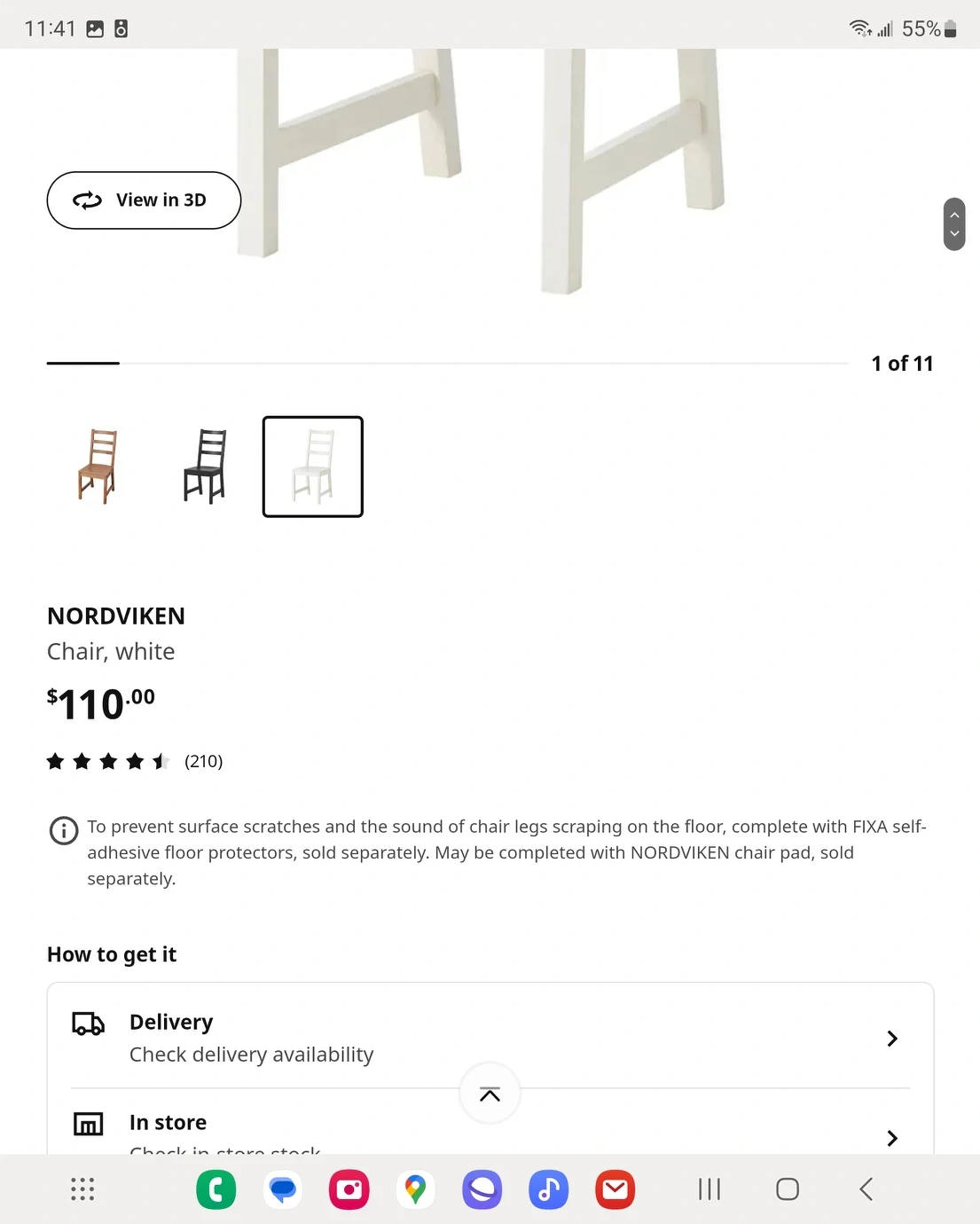Select the white chair color variant
The height and width of the screenshot is (1224, 980).
point(313,467)
